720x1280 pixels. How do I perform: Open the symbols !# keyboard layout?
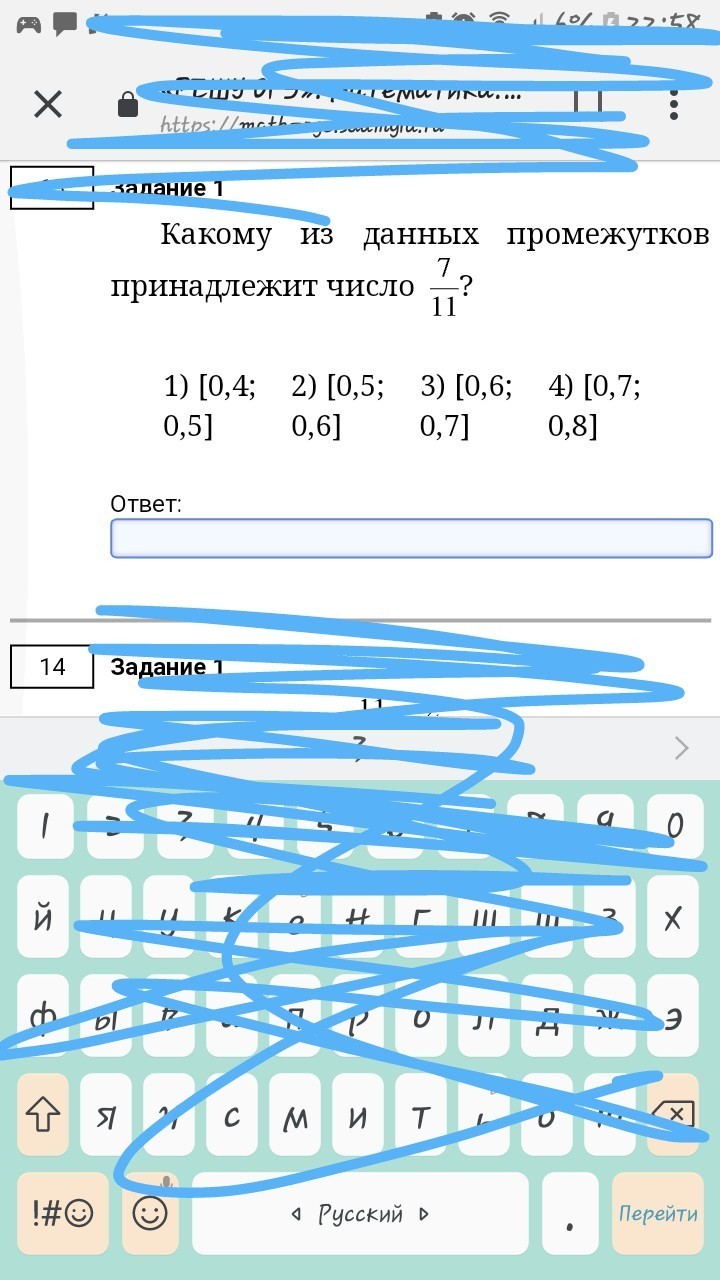click(62, 1214)
